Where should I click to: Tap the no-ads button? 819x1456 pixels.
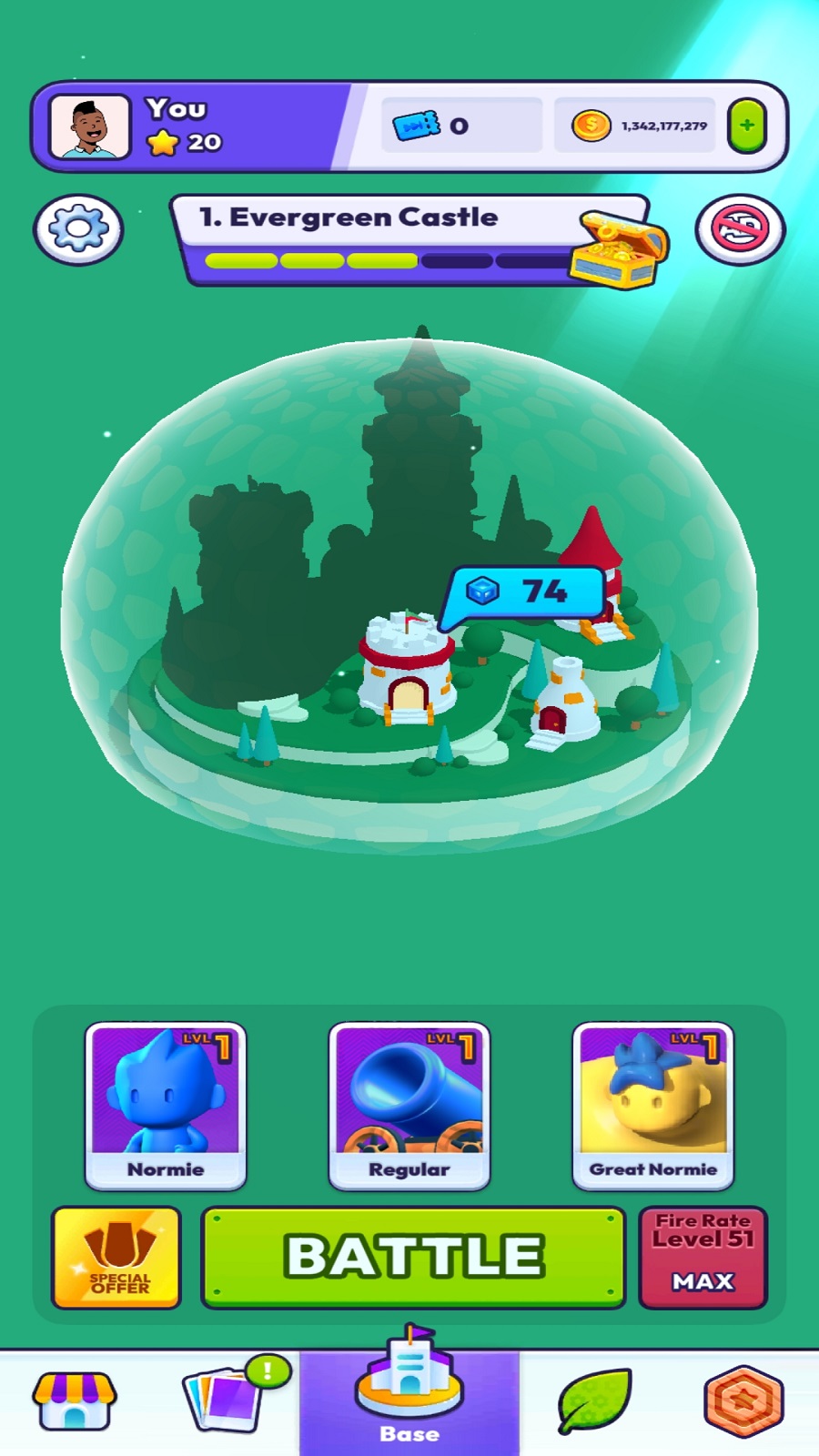740,229
